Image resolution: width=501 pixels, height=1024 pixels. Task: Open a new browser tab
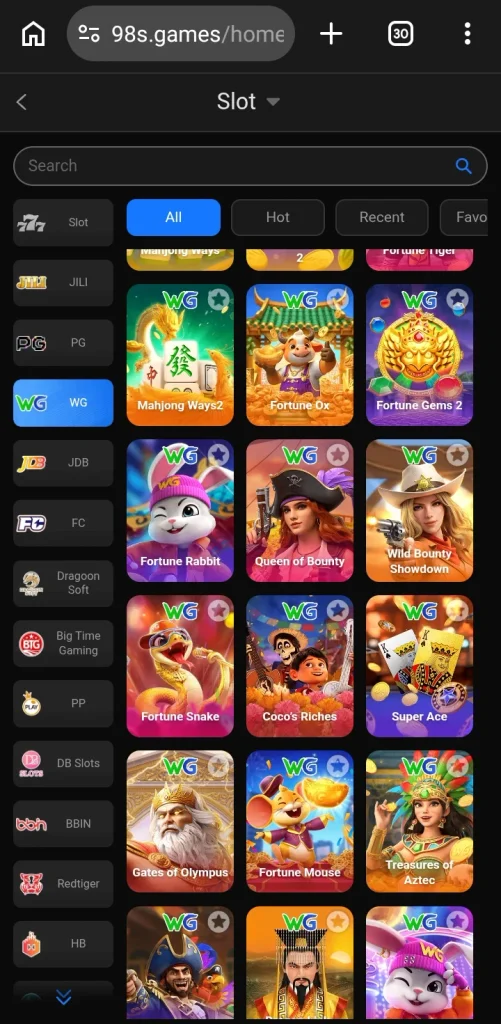click(331, 33)
